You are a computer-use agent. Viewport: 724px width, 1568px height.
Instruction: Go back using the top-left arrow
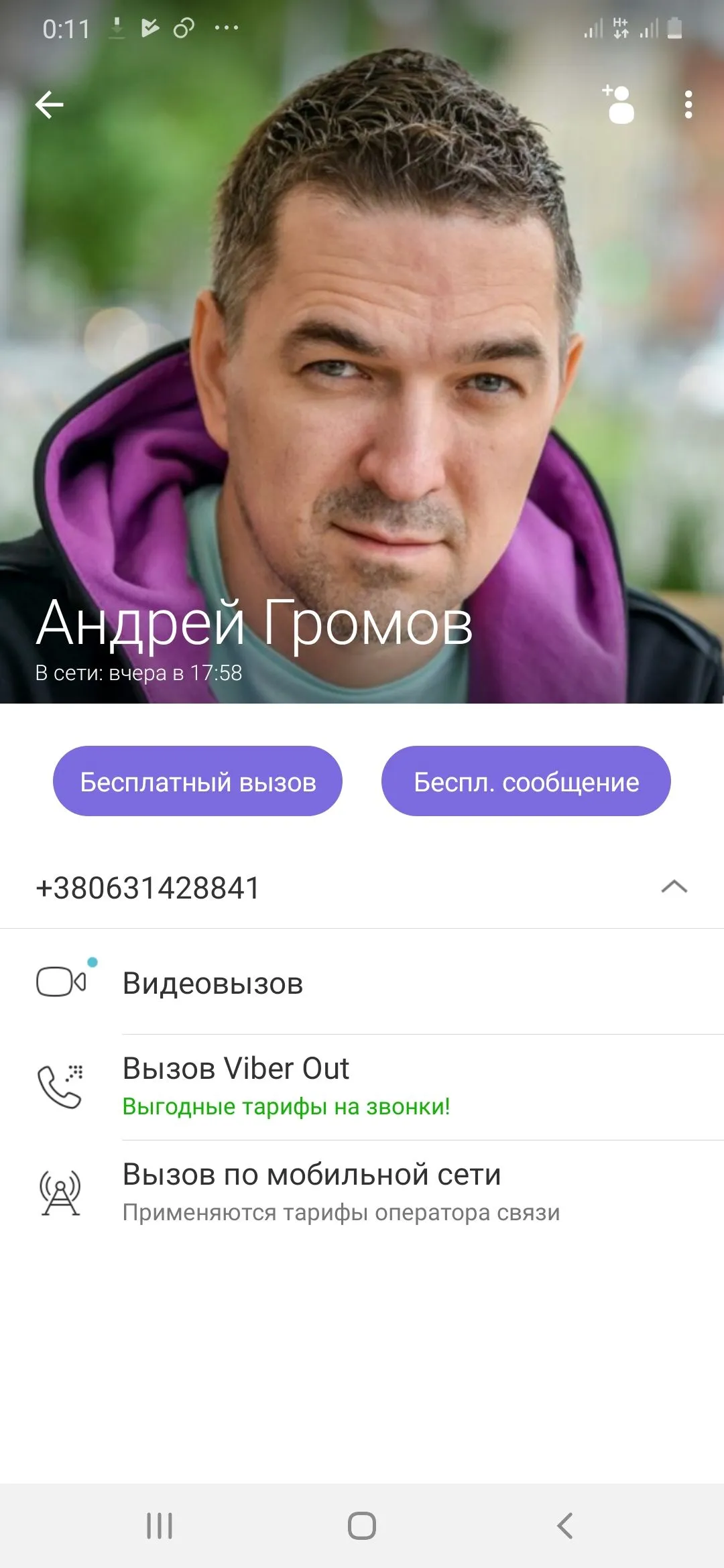(x=49, y=105)
